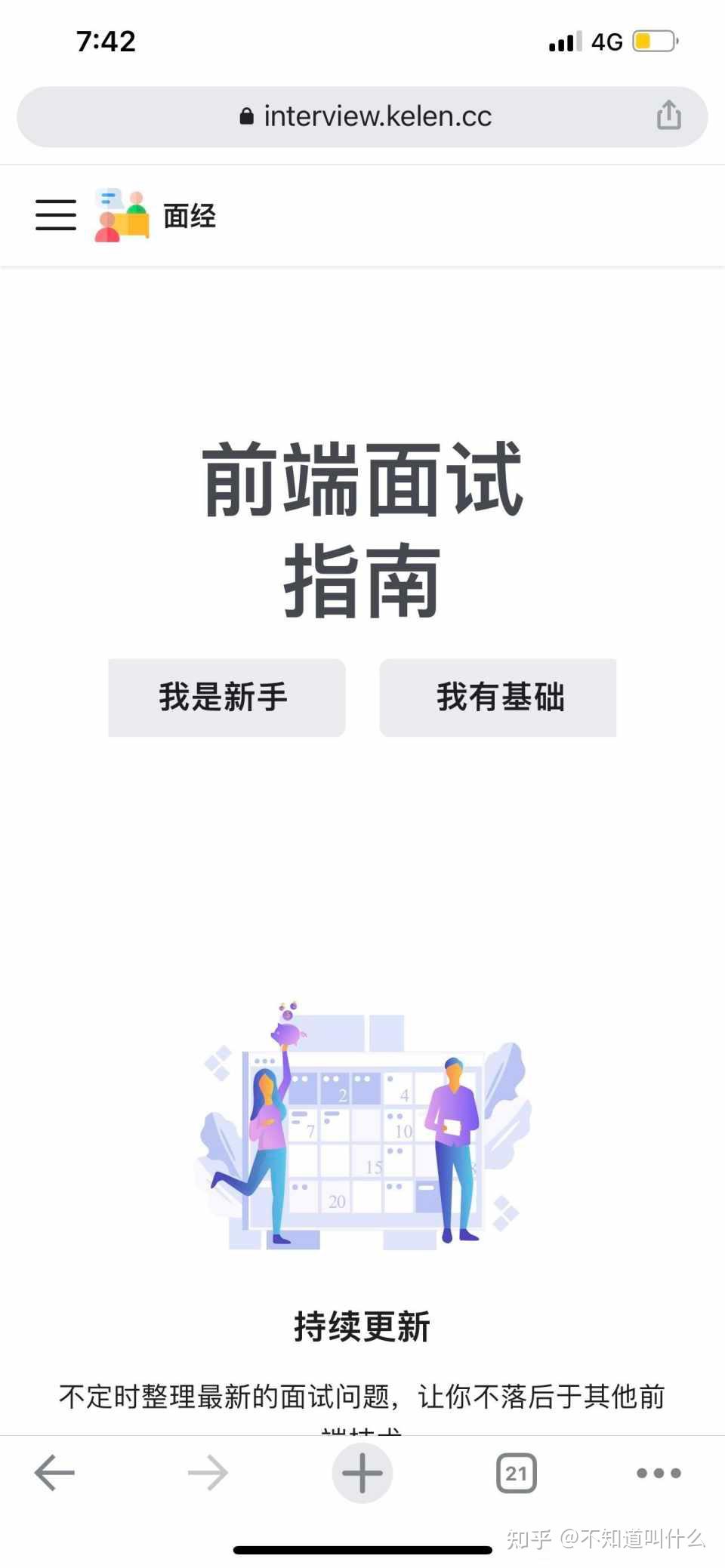The width and height of the screenshot is (725, 1568).
Task: Choose the 我有基础 button
Action: click(498, 697)
